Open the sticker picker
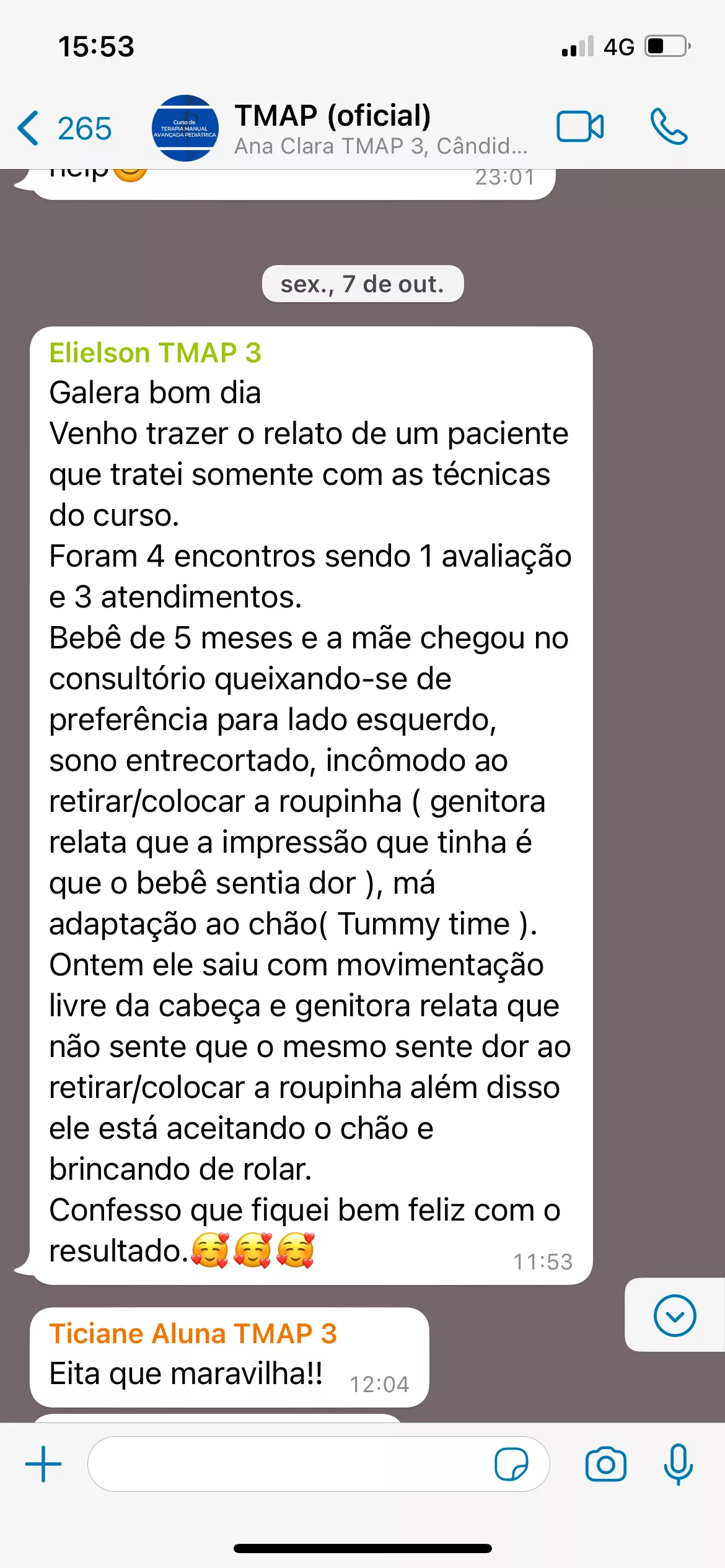 511,1464
